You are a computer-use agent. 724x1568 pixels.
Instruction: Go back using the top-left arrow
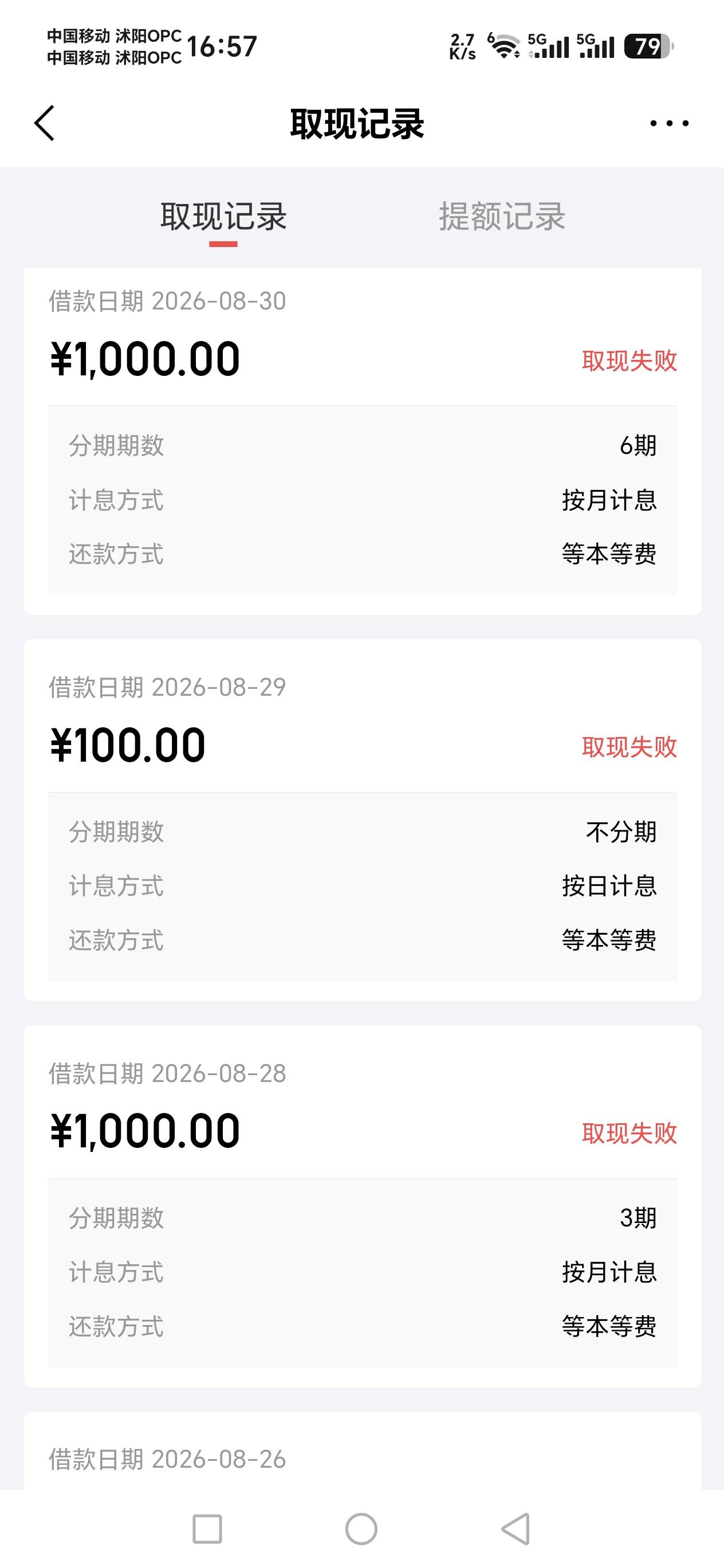tap(45, 123)
